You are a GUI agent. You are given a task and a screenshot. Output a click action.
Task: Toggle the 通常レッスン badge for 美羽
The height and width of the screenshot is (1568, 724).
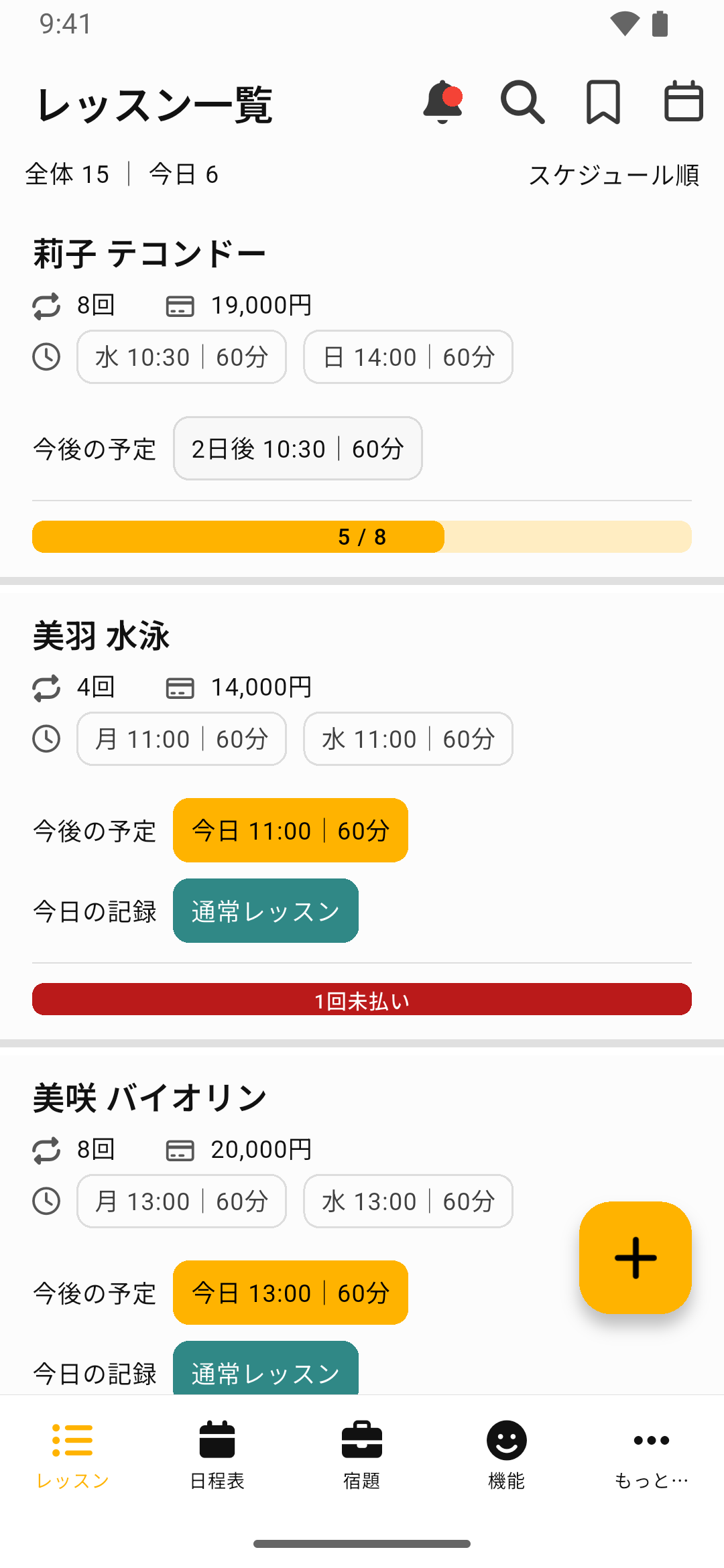coord(265,911)
